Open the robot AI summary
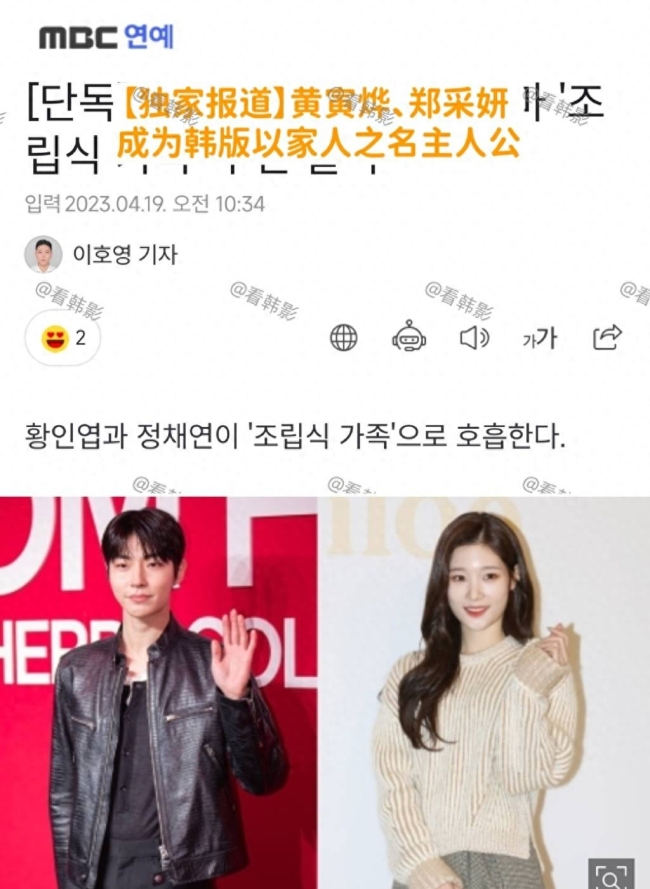The image size is (650, 889). 408,336
